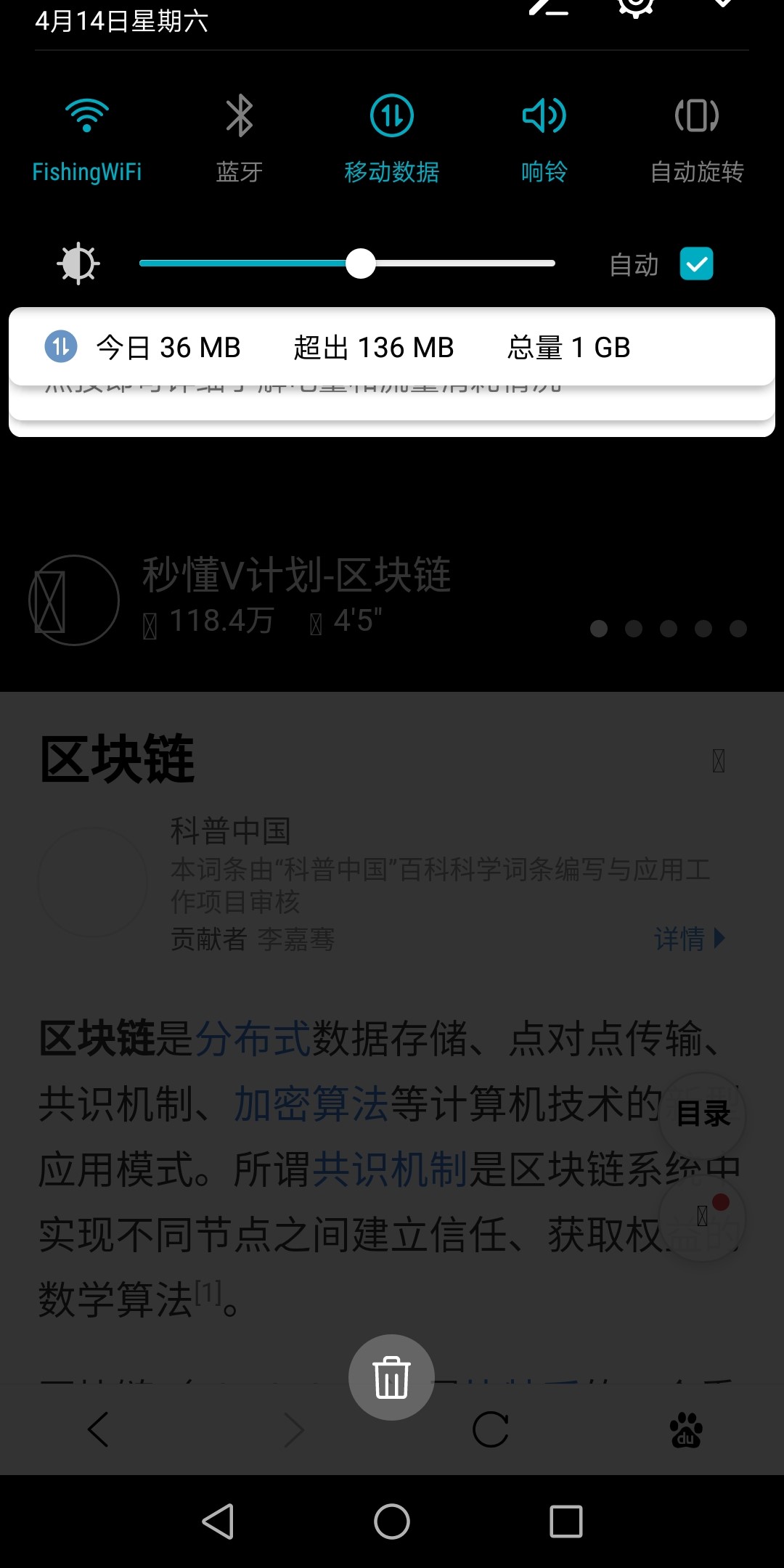Switch the ringer mode (响铃) tile
Image resolution: width=784 pixels, height=1568 pixels.
[x=544, y=139]
